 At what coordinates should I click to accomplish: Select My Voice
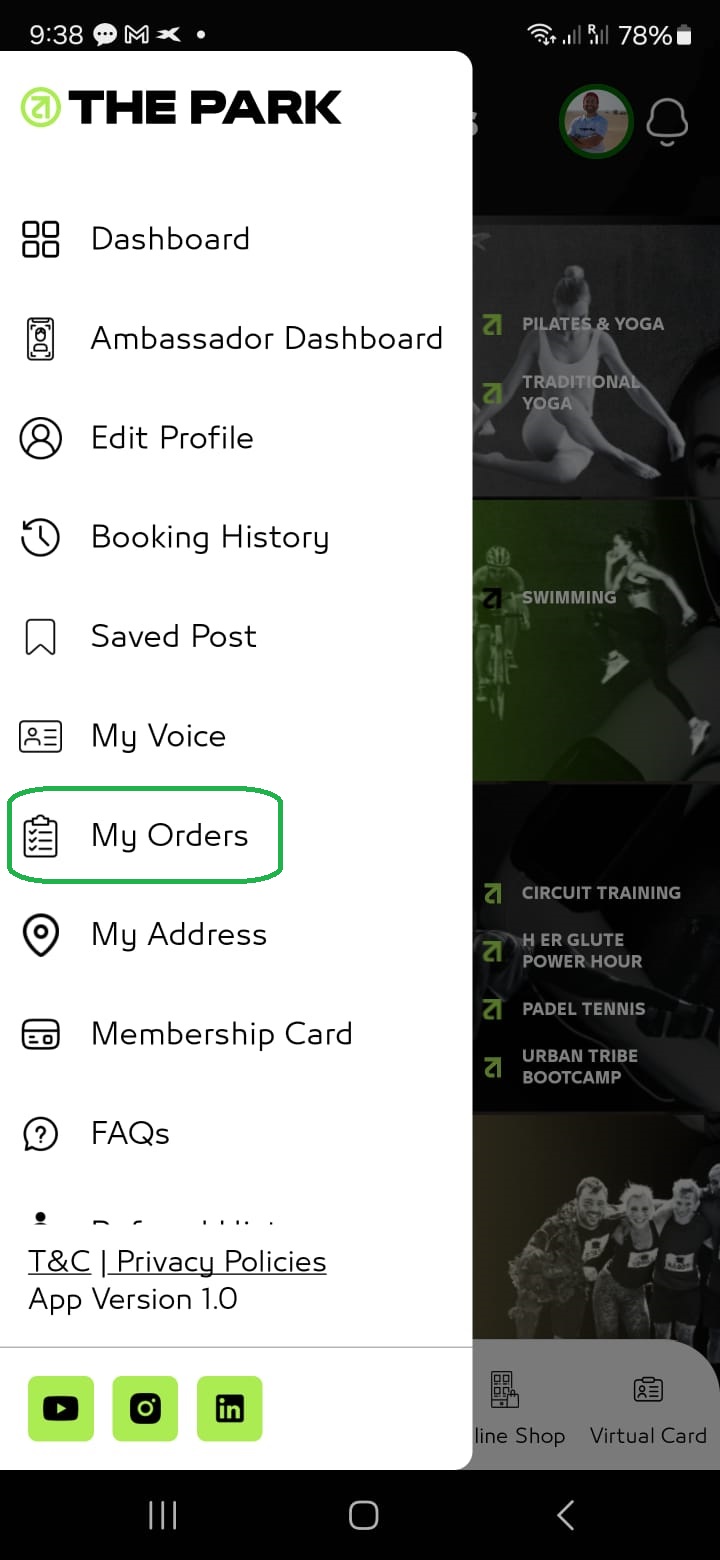(x=158, y=736)
